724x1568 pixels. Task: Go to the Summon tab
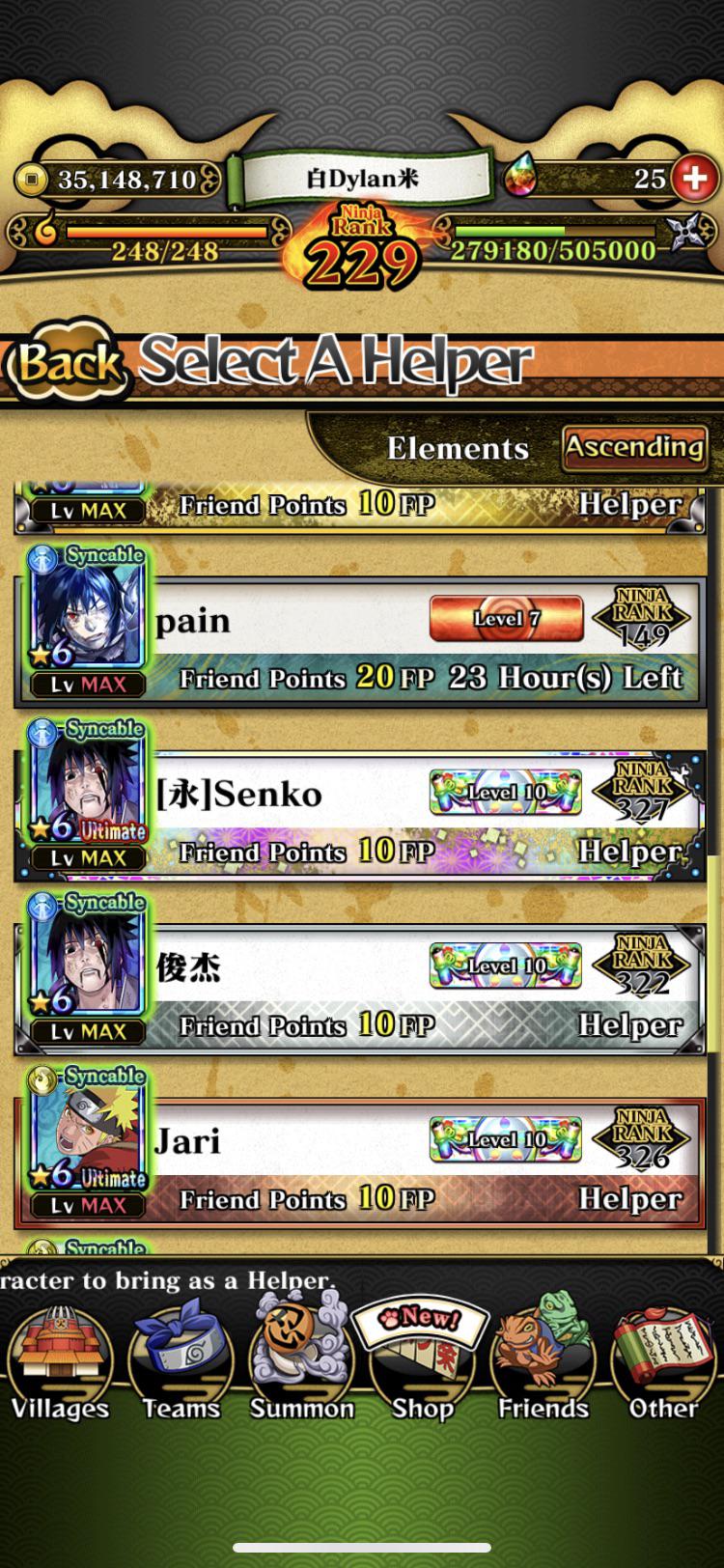302,1363
